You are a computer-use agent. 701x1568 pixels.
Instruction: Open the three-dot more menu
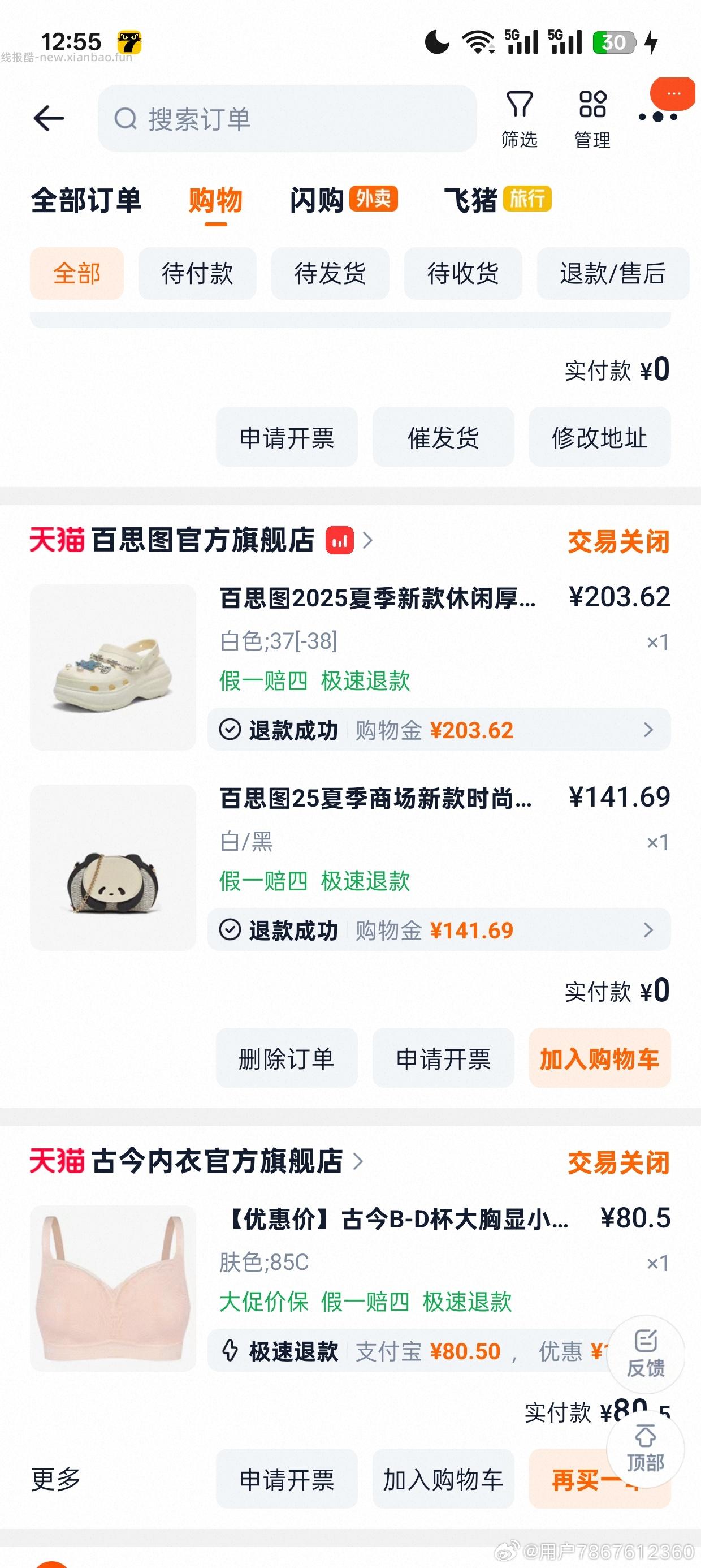click(x=658, y=117)
